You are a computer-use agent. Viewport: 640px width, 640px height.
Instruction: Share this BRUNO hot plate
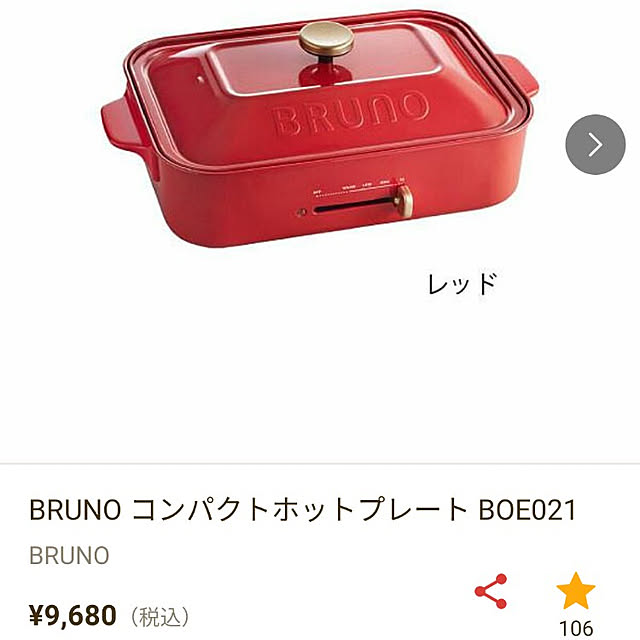(491, 591)
